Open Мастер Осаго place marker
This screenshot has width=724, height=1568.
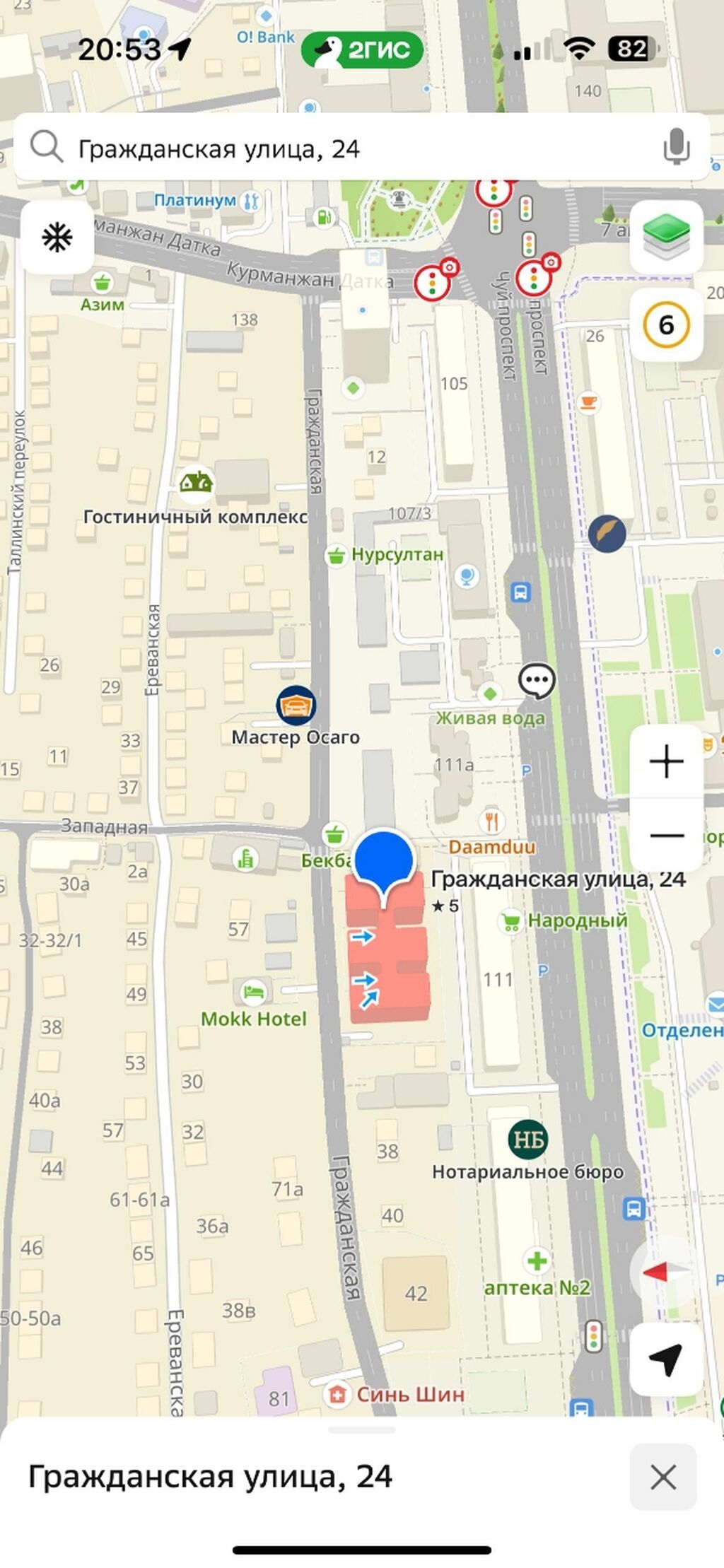(296, 706)
